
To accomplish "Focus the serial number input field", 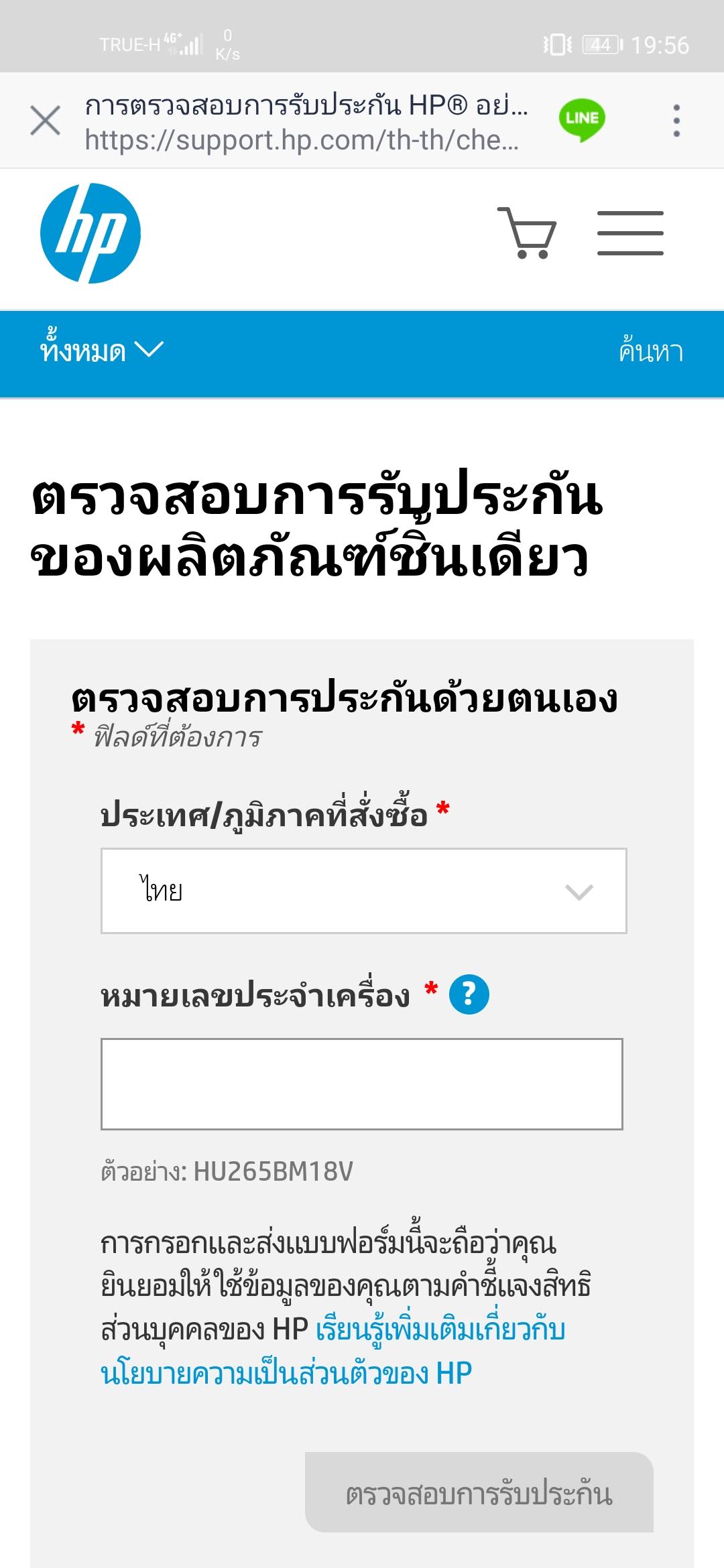I will point(361,1084).
